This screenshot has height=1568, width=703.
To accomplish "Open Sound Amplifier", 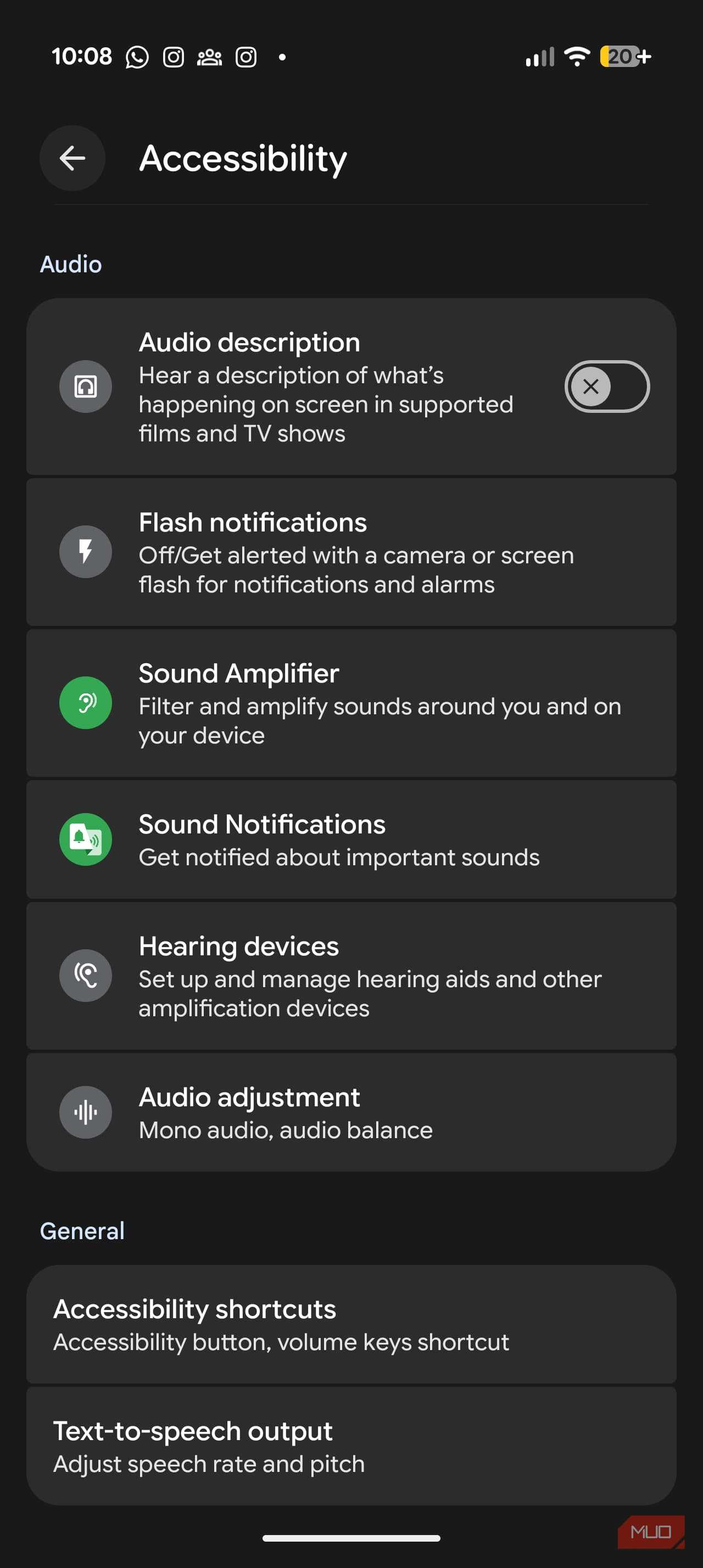I will (351, 703).
